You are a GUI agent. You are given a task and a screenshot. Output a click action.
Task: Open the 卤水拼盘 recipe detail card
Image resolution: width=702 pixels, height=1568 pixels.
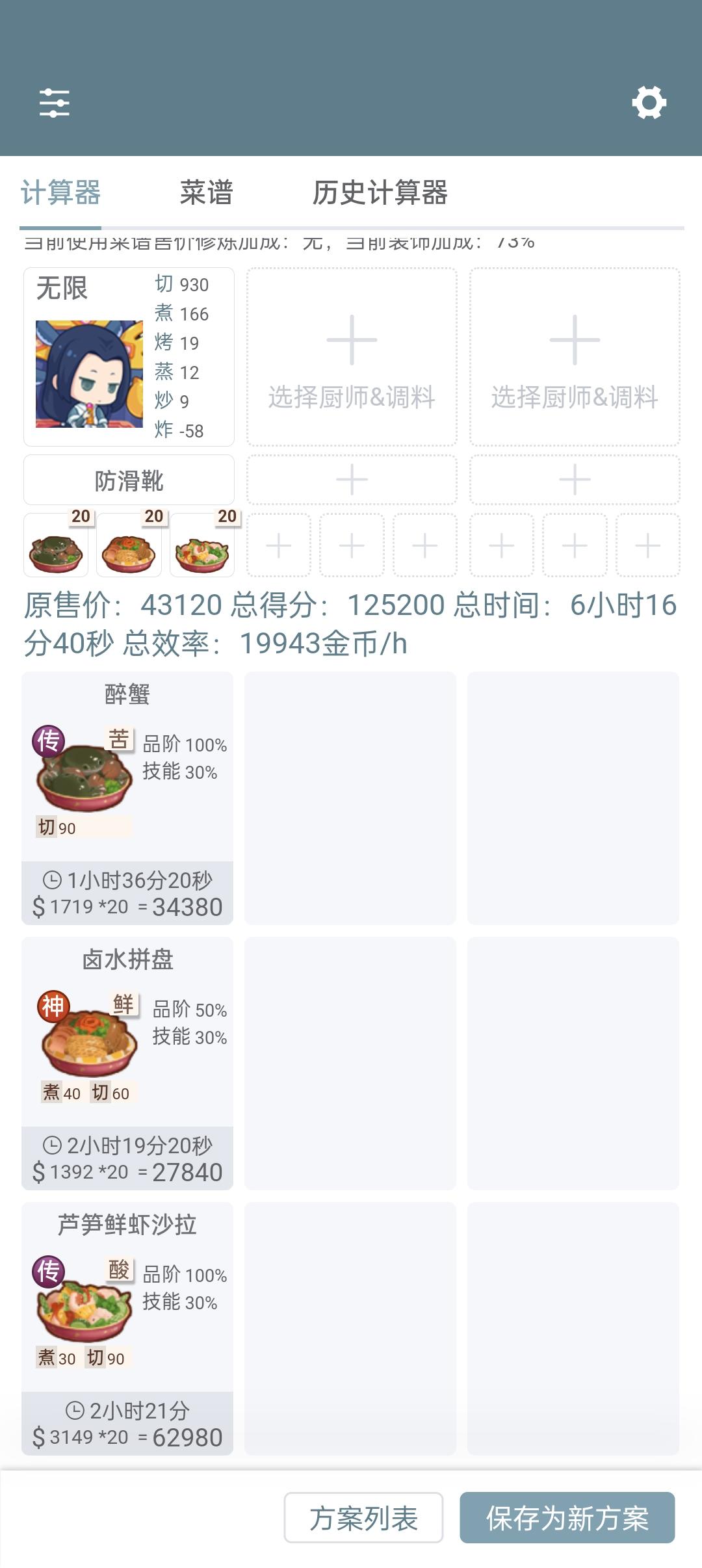coord(127,1063)
